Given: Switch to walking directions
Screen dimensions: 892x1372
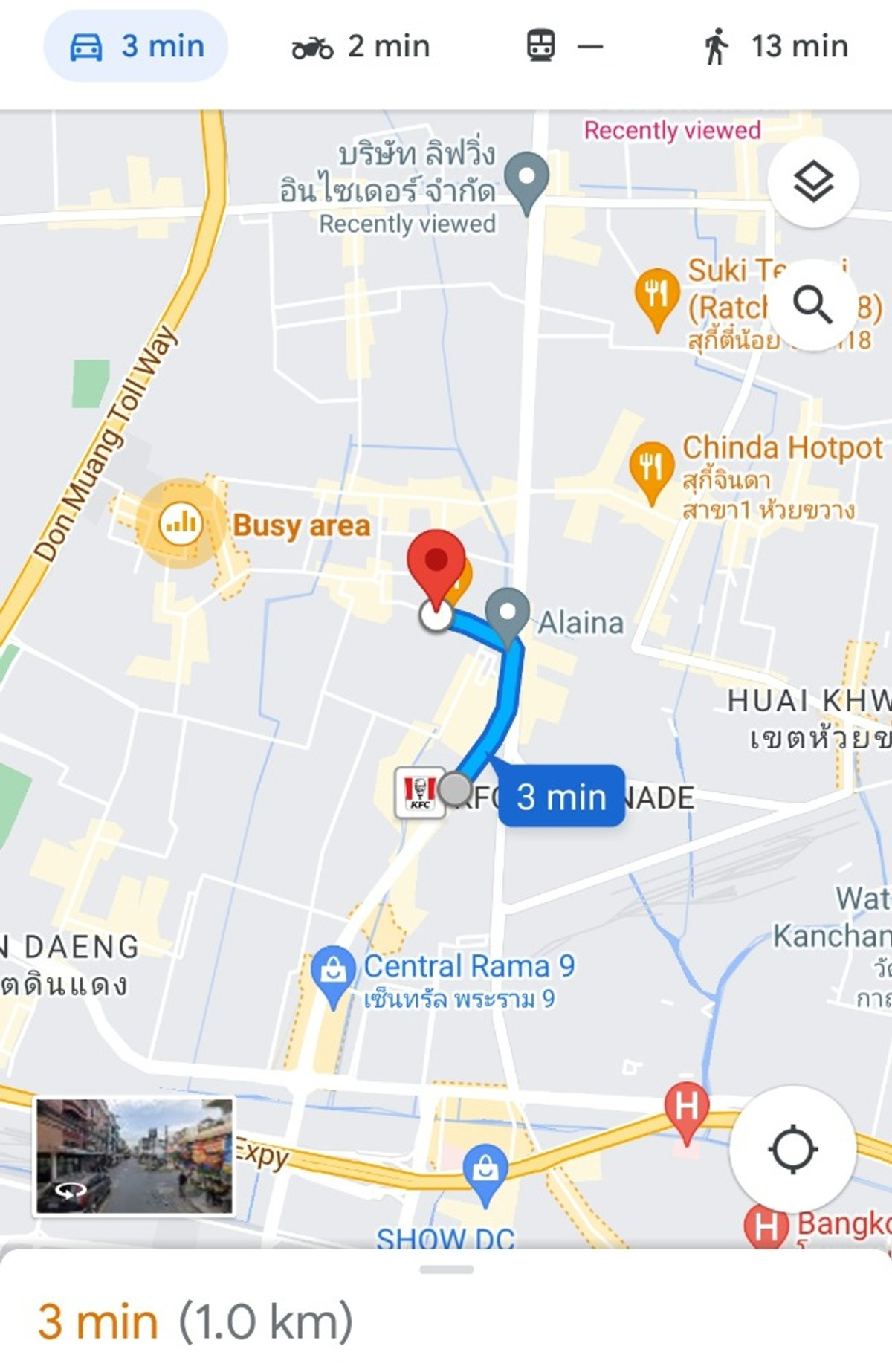Looking at the screenshot, I should tap(775, 47).
